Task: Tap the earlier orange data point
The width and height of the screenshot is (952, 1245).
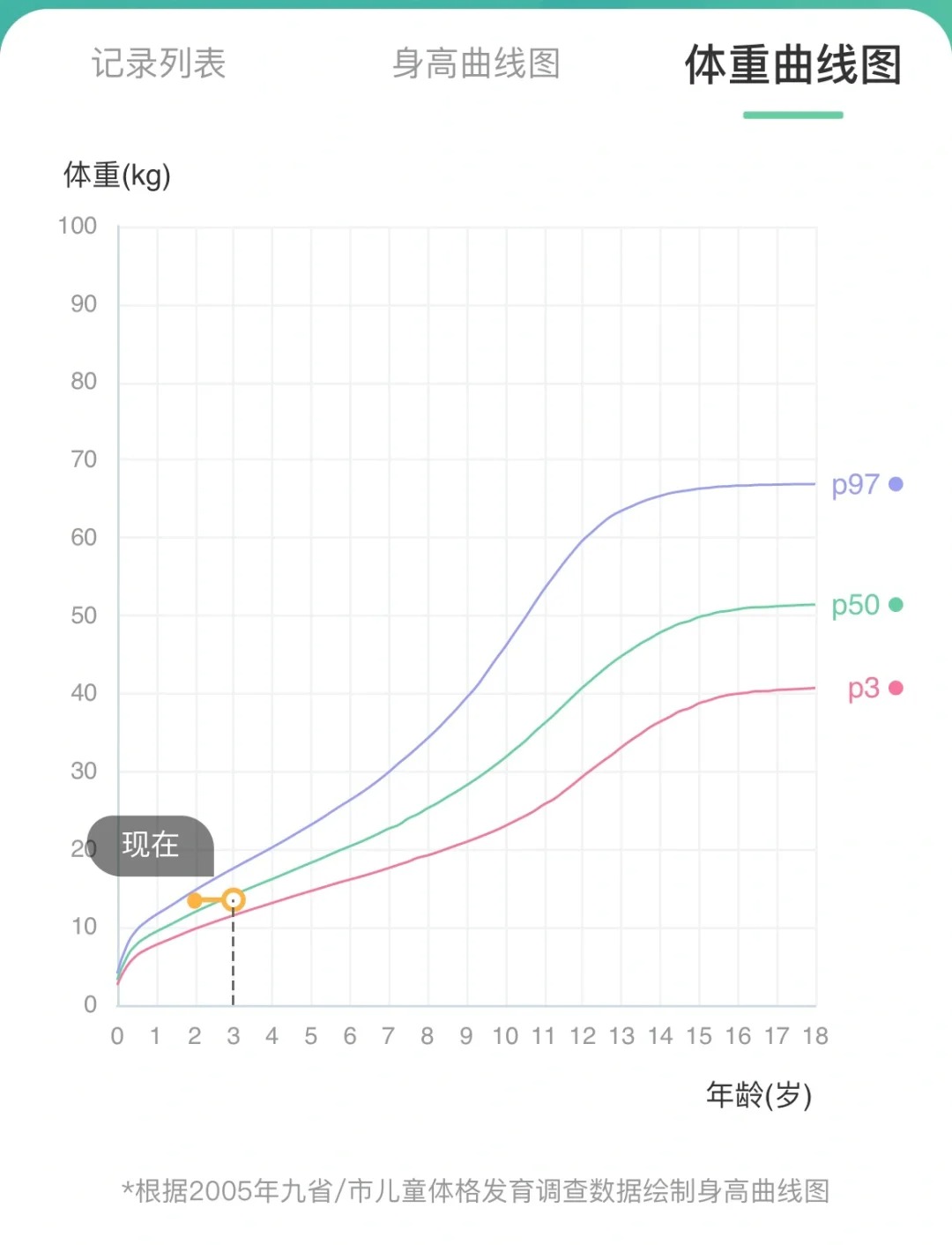Action: [195, 900]
